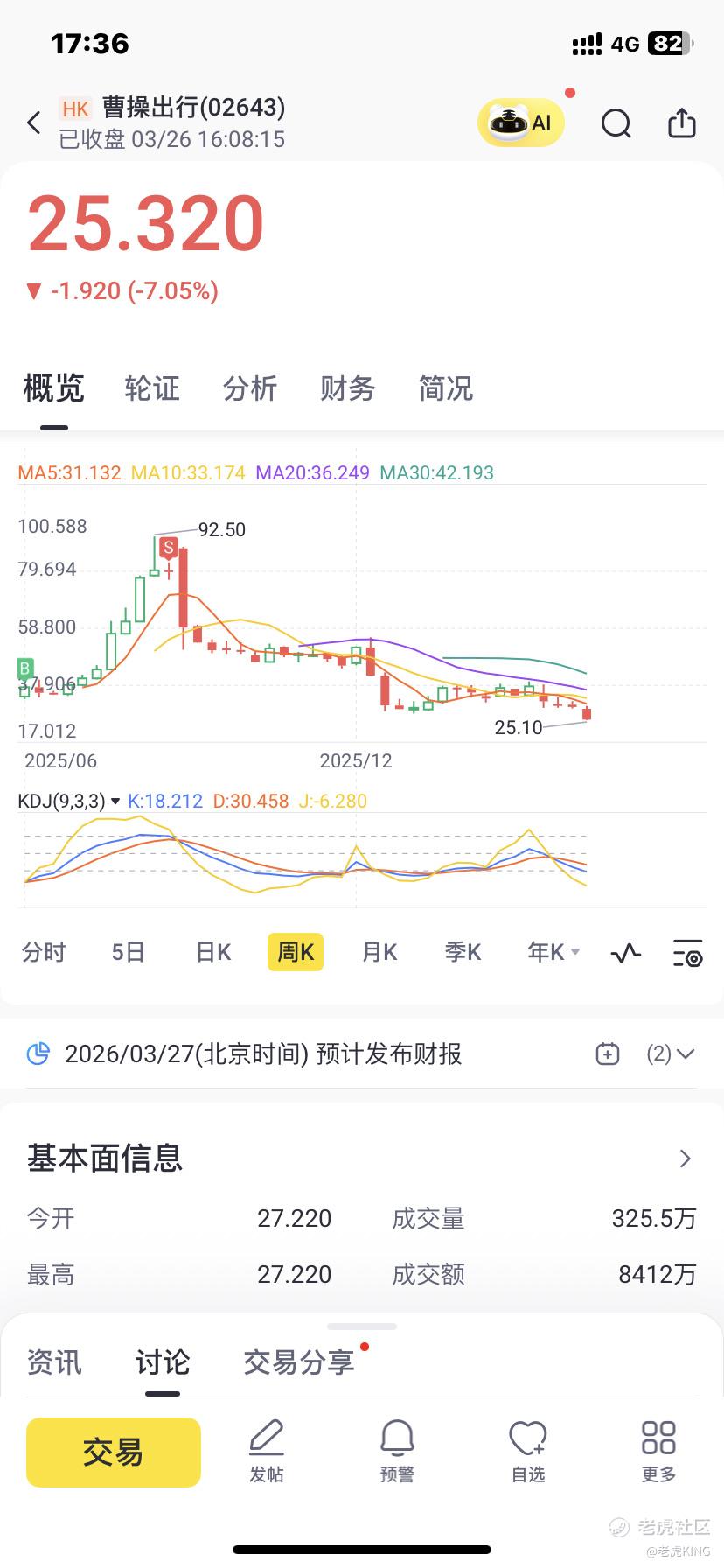Switch chart to 日K

tap(212, 952)
